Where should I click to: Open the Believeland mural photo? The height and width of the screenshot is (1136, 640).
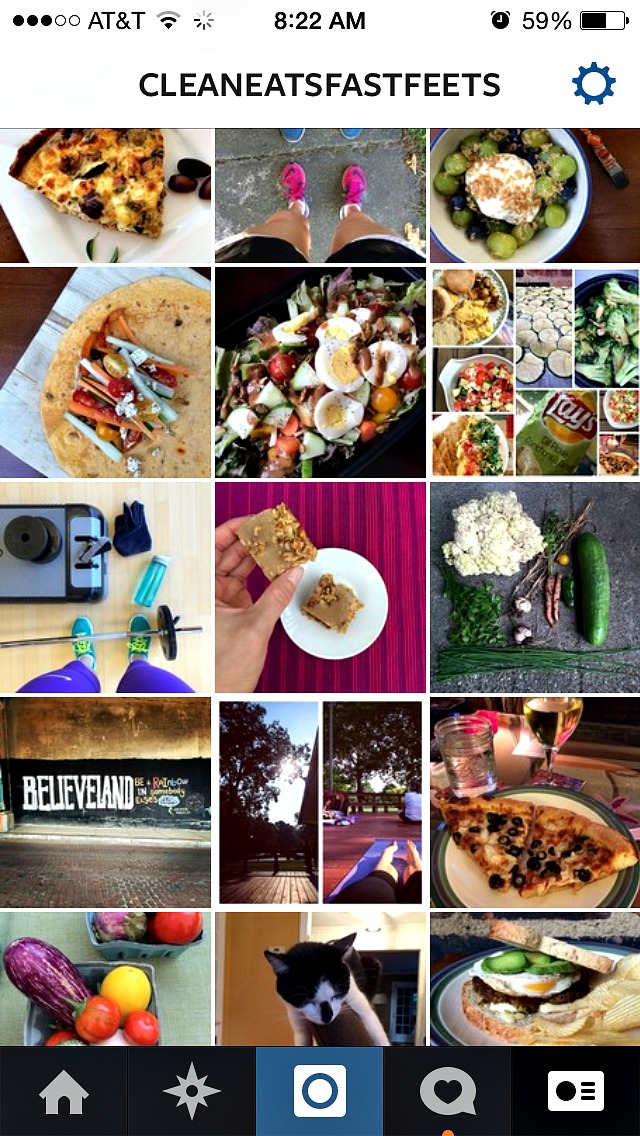point(105,803)
